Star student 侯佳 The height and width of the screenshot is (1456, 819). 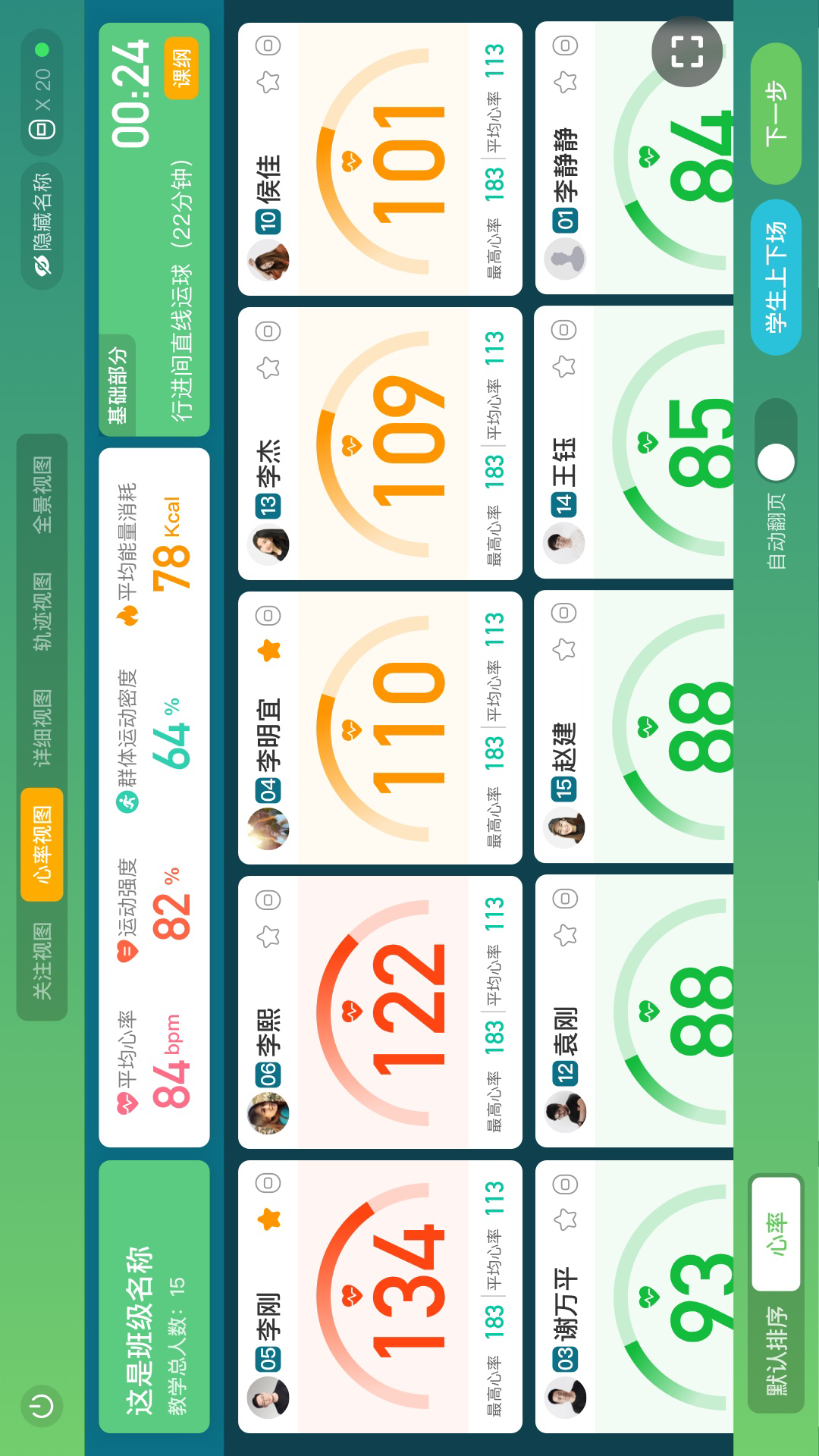(x=268, y=81)
